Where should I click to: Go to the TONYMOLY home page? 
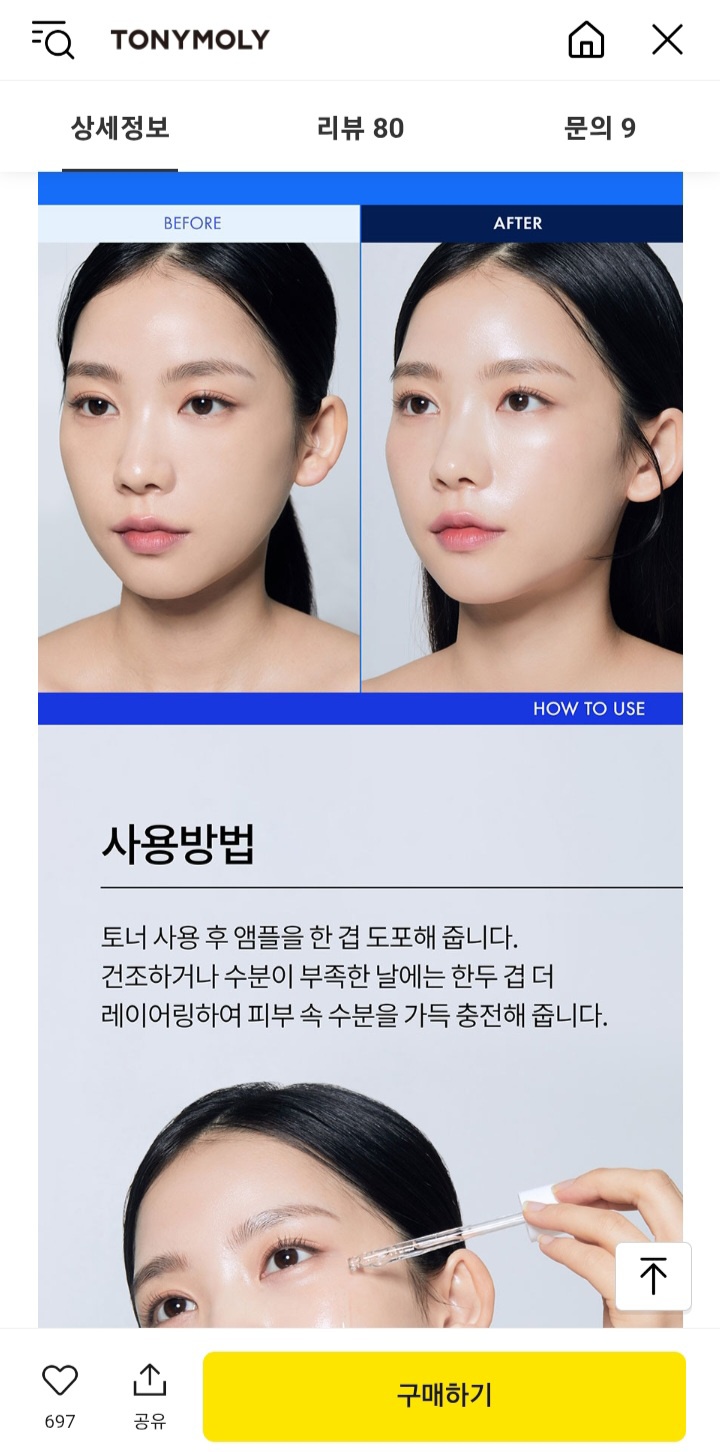coord(586,40)
